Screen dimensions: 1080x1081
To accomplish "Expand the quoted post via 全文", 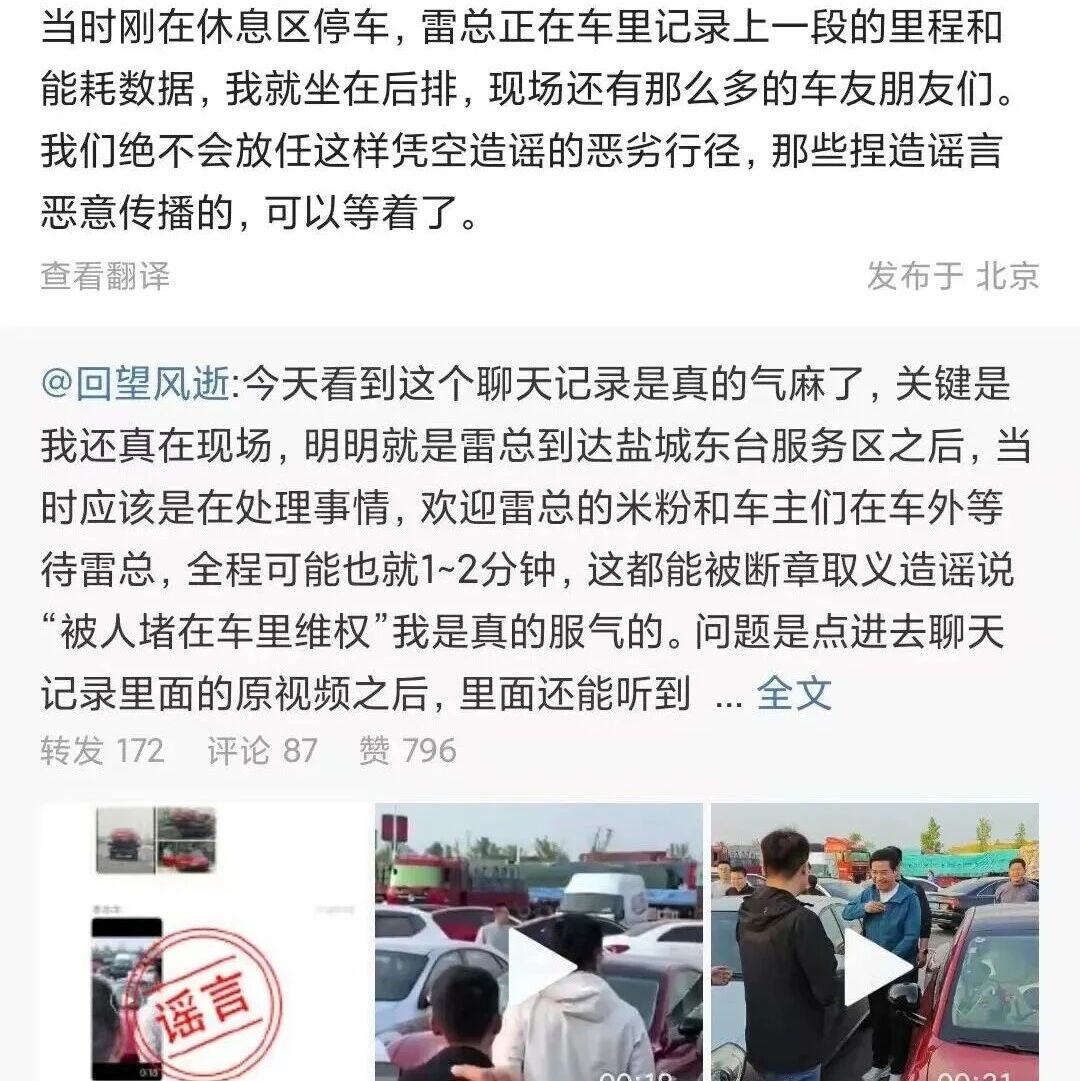I will tap(794, 693).
